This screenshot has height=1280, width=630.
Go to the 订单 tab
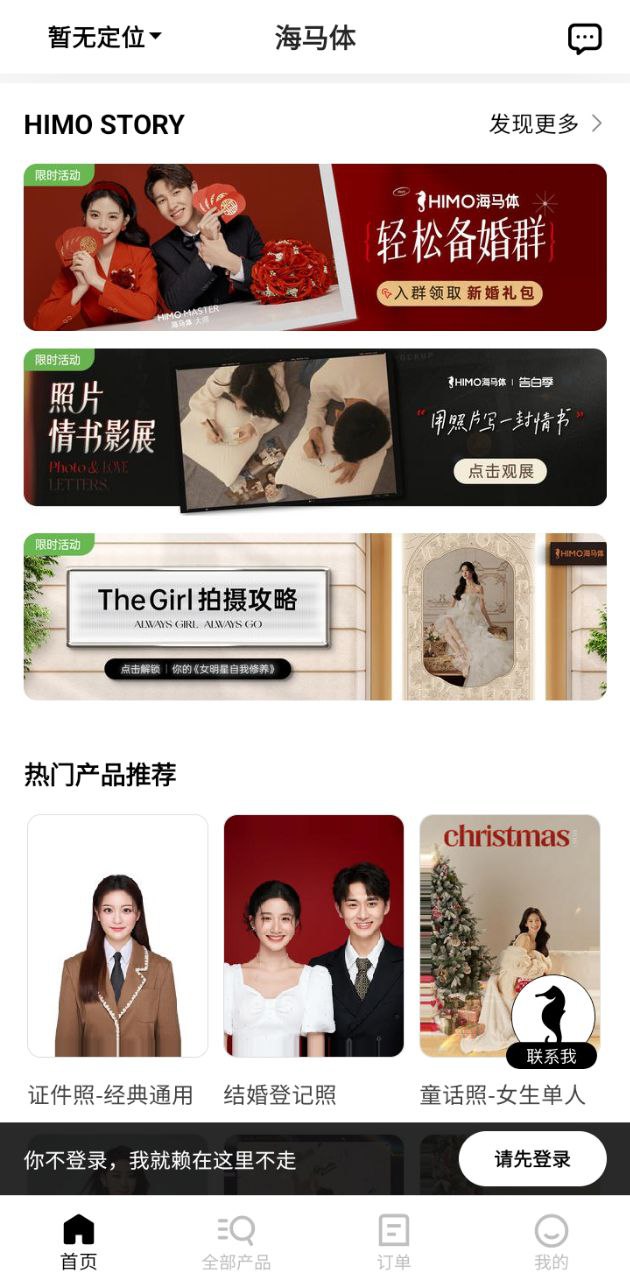click(393, 1241)
